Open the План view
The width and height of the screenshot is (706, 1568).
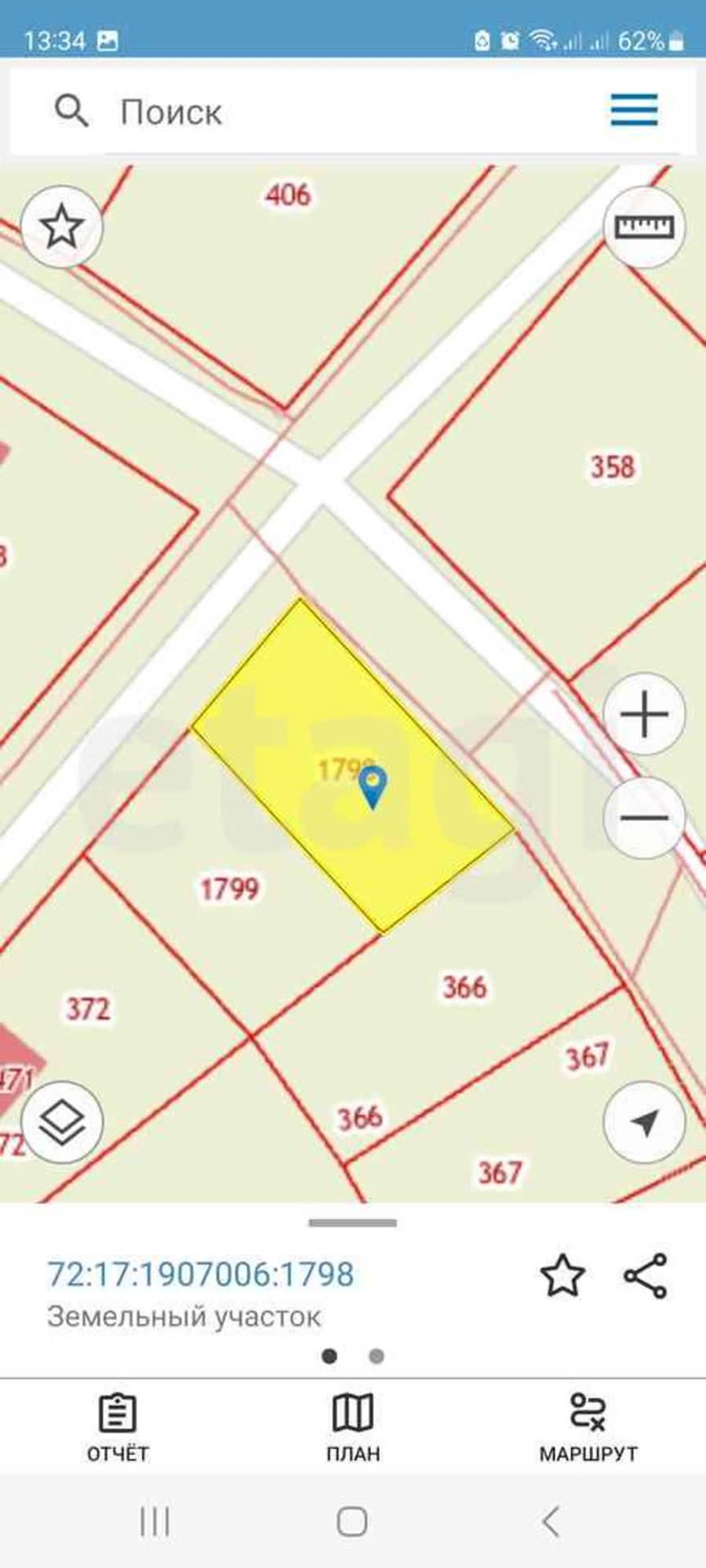(353, 1427)
